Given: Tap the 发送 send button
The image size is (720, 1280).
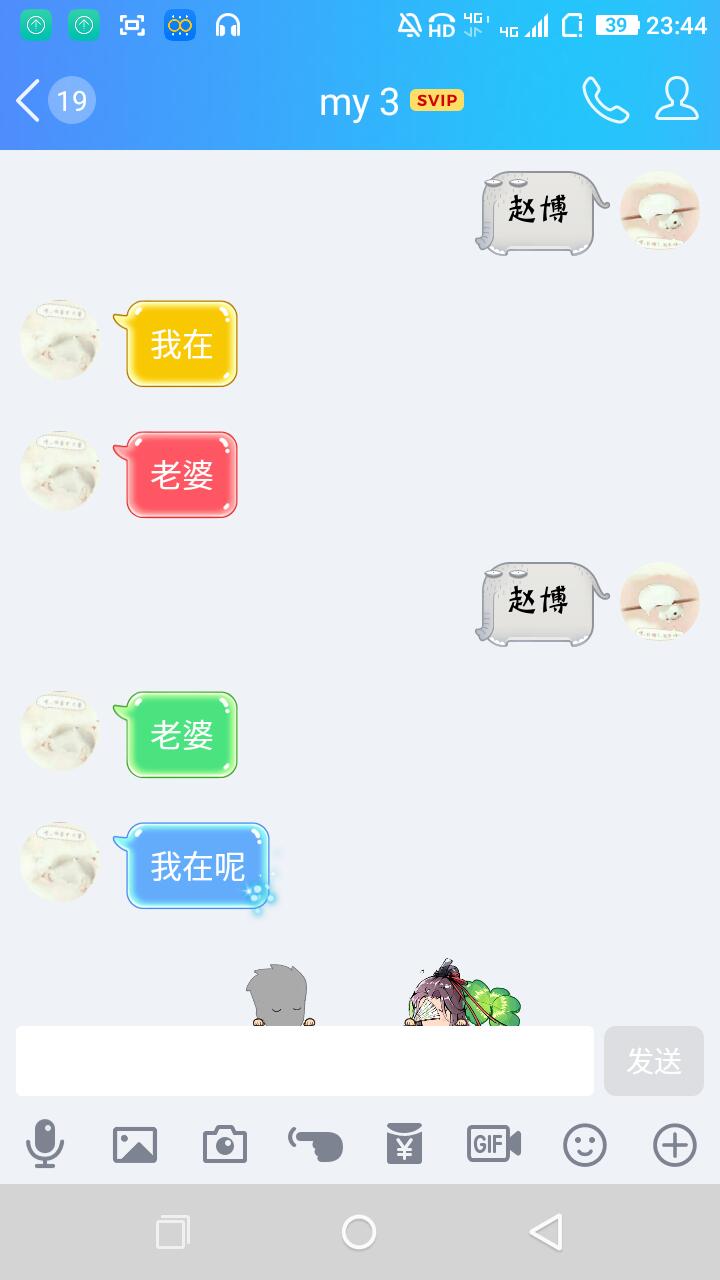Looking at the screenshot, I should (653, 1061).
